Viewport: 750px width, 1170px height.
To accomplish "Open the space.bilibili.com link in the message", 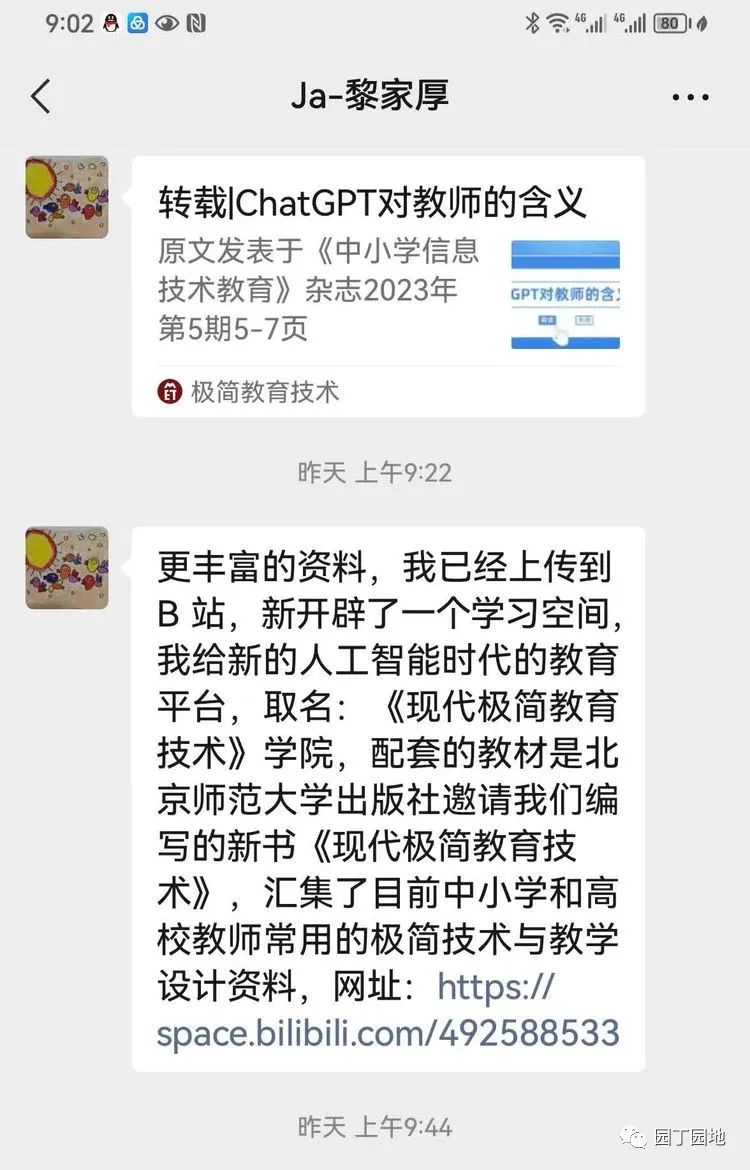I will (x=388, y=1032).
